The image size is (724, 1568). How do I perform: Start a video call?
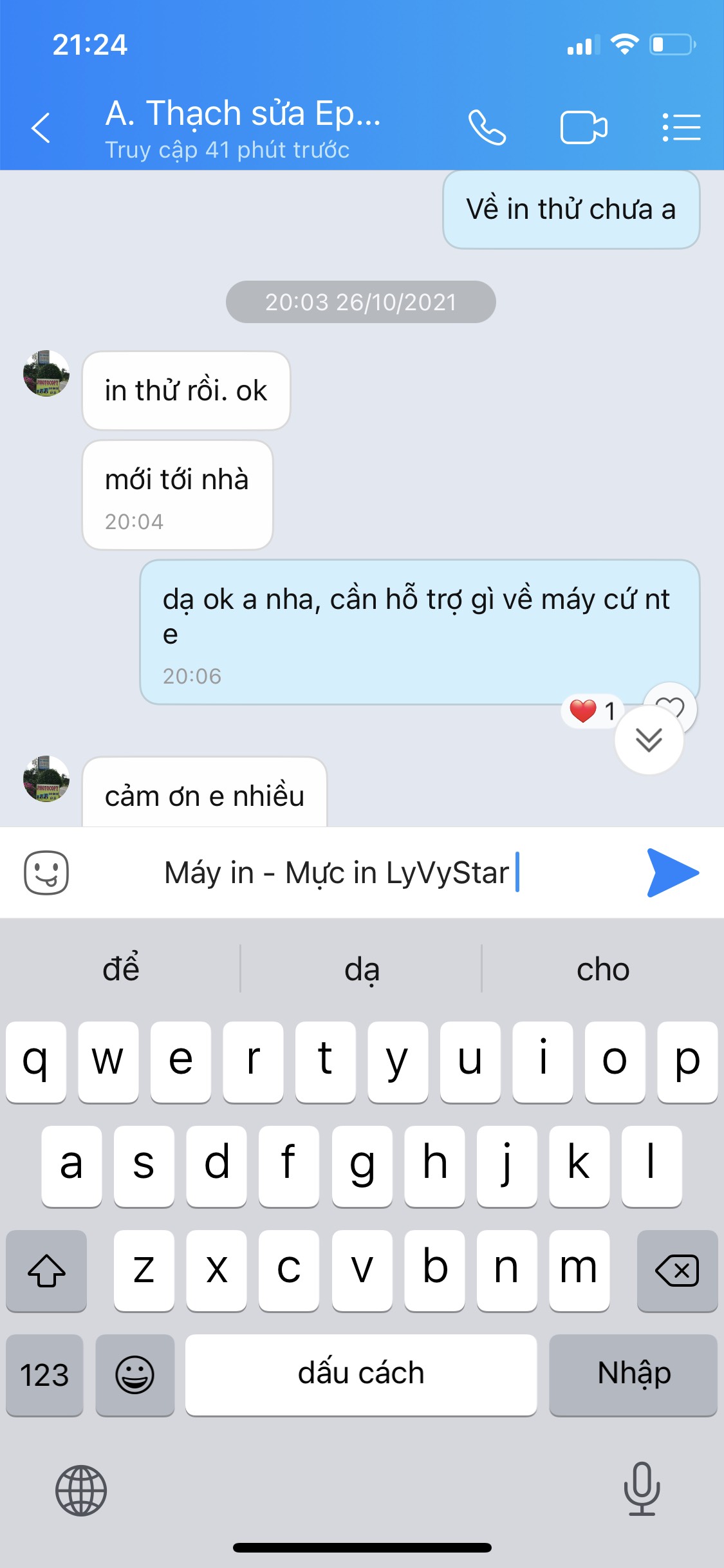point(583,127)
